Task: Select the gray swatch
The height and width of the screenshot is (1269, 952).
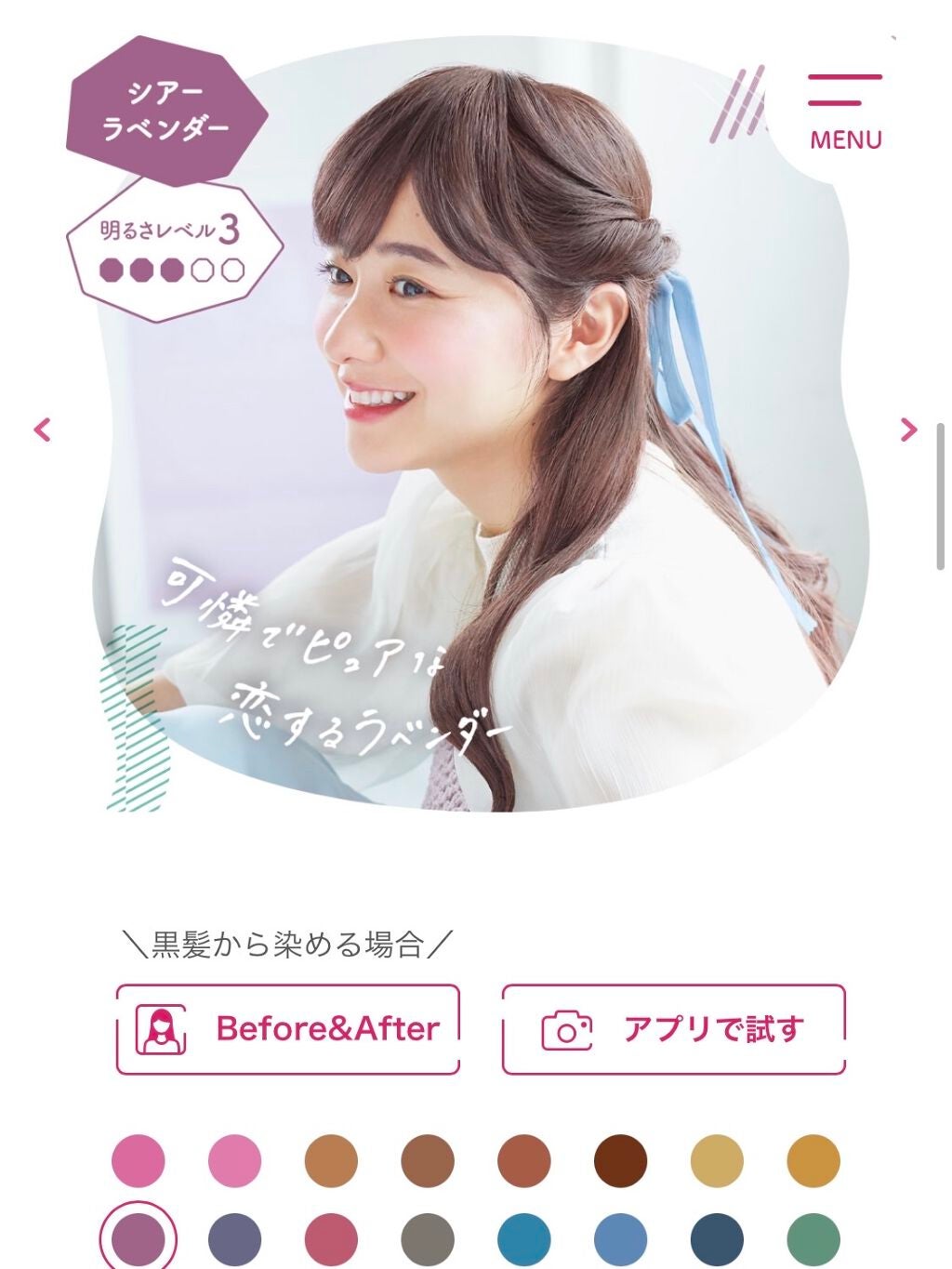Action: pos(426,1241)
